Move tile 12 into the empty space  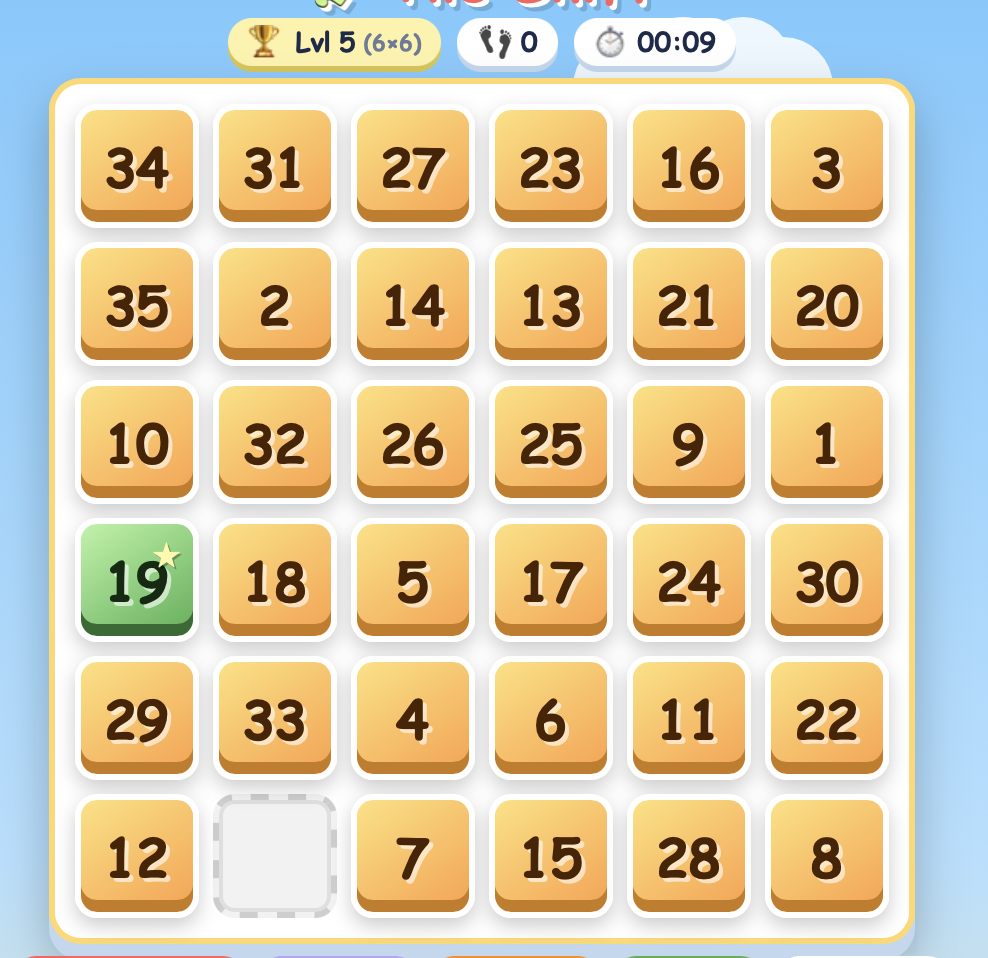tap(137, 855)
